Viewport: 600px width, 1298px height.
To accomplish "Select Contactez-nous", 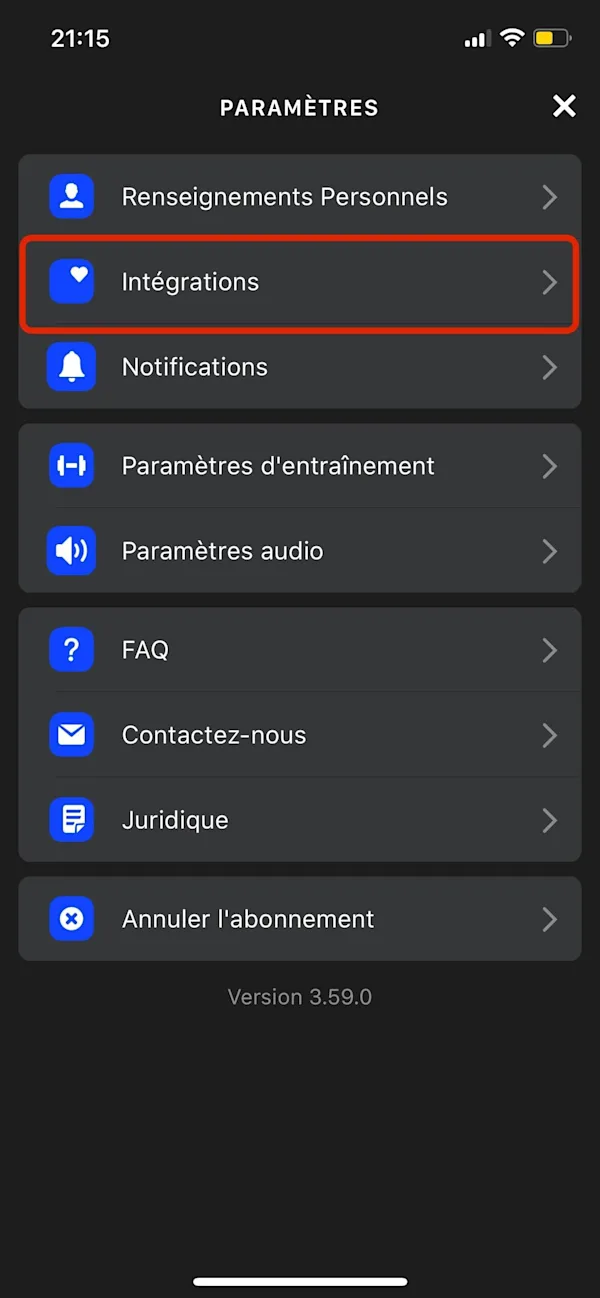I will (300, 735).
